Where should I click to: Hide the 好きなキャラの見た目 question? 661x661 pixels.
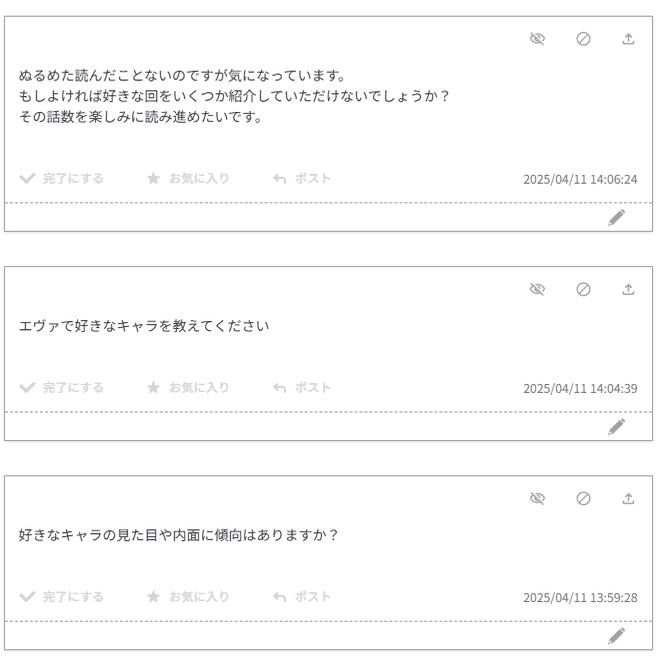[x=537, y=498]
